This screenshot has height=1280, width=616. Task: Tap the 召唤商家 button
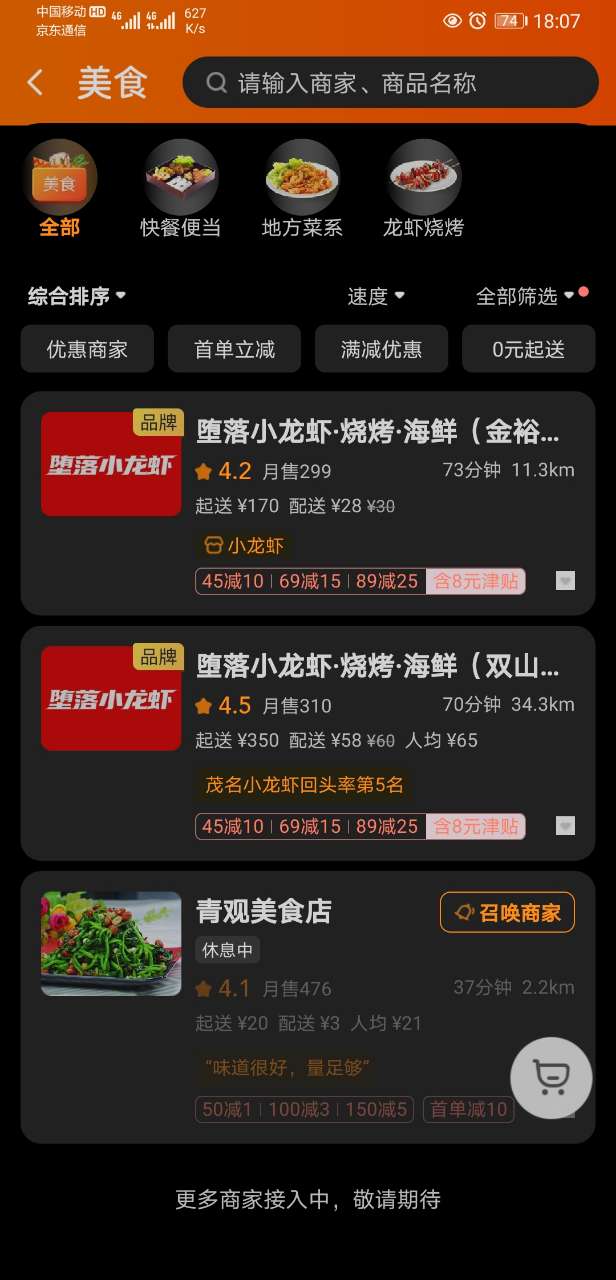click(x=507, y=912)
